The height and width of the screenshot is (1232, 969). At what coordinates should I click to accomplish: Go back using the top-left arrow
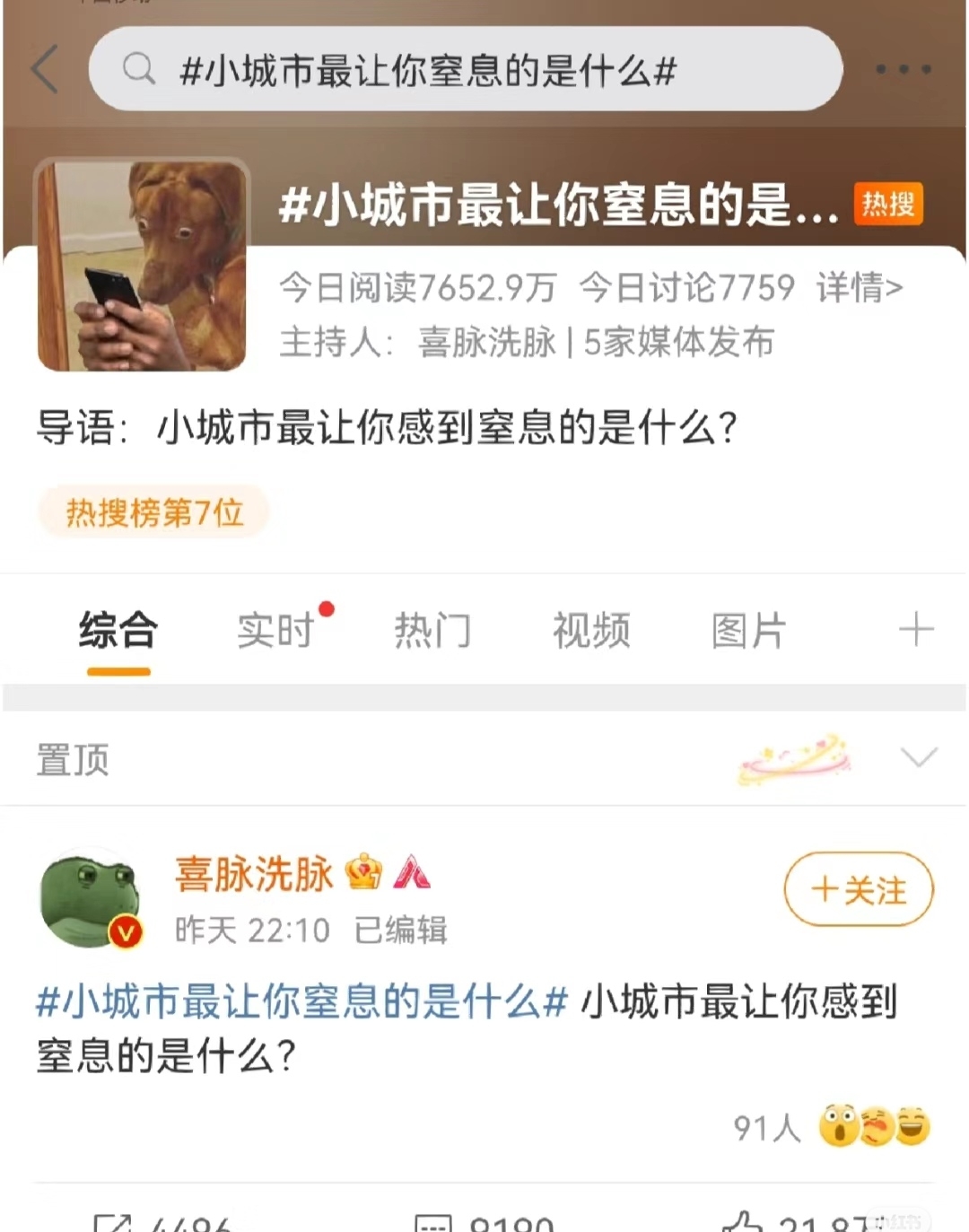tap(45, 70)
